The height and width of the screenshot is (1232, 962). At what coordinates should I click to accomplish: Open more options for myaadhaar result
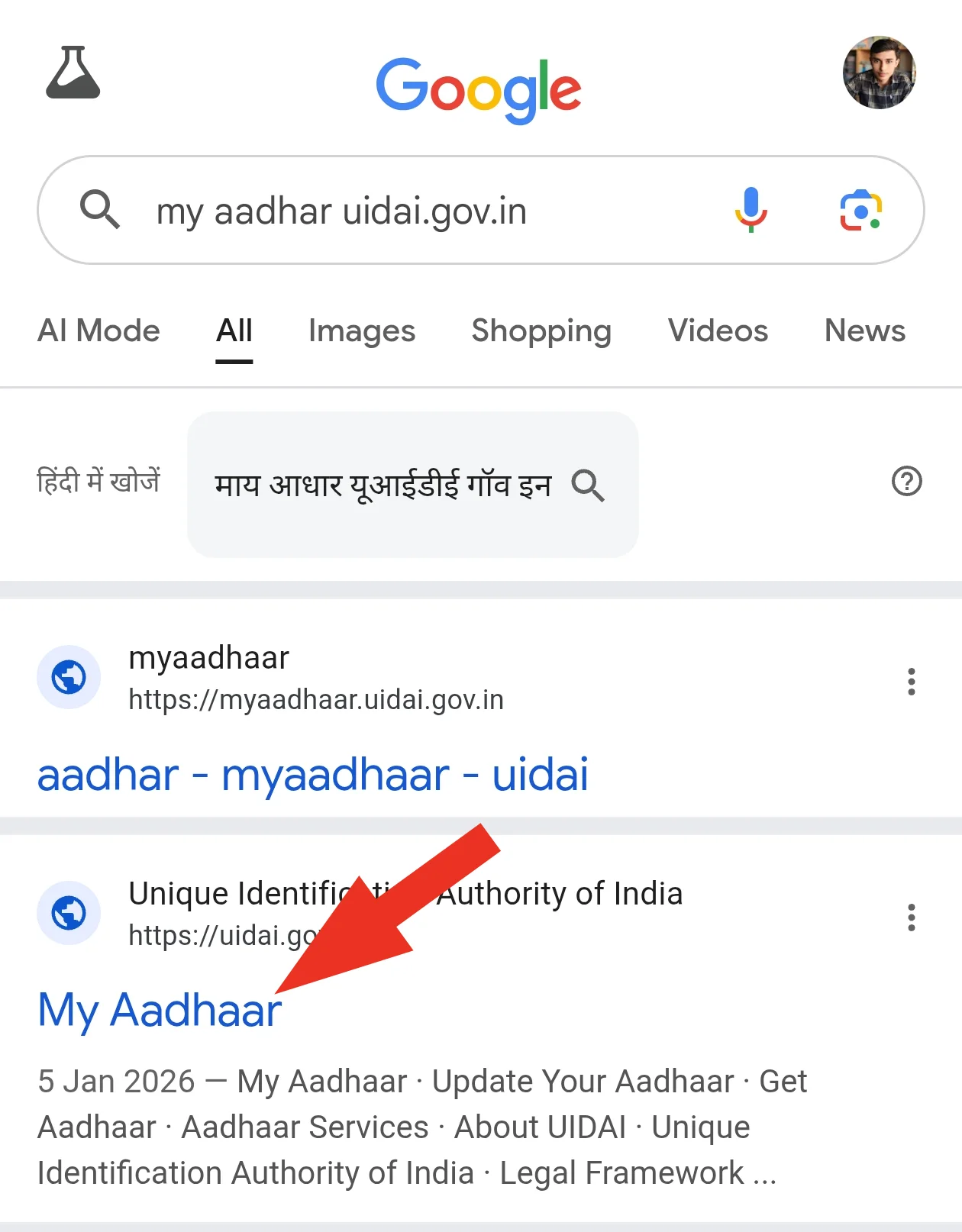(911, 681)
